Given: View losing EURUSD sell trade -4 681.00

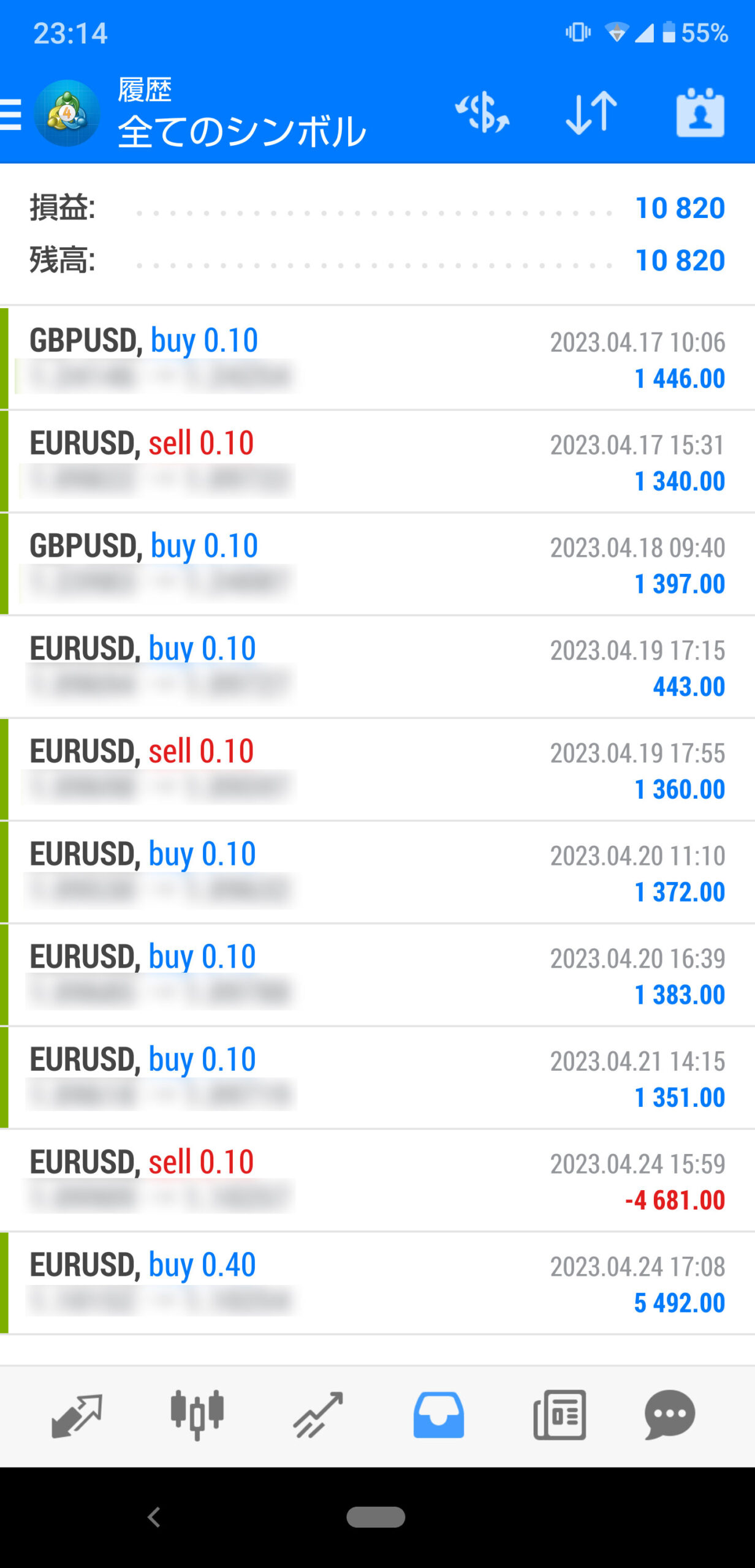Looking at the screenshot, I should [x=377, y=1182].
